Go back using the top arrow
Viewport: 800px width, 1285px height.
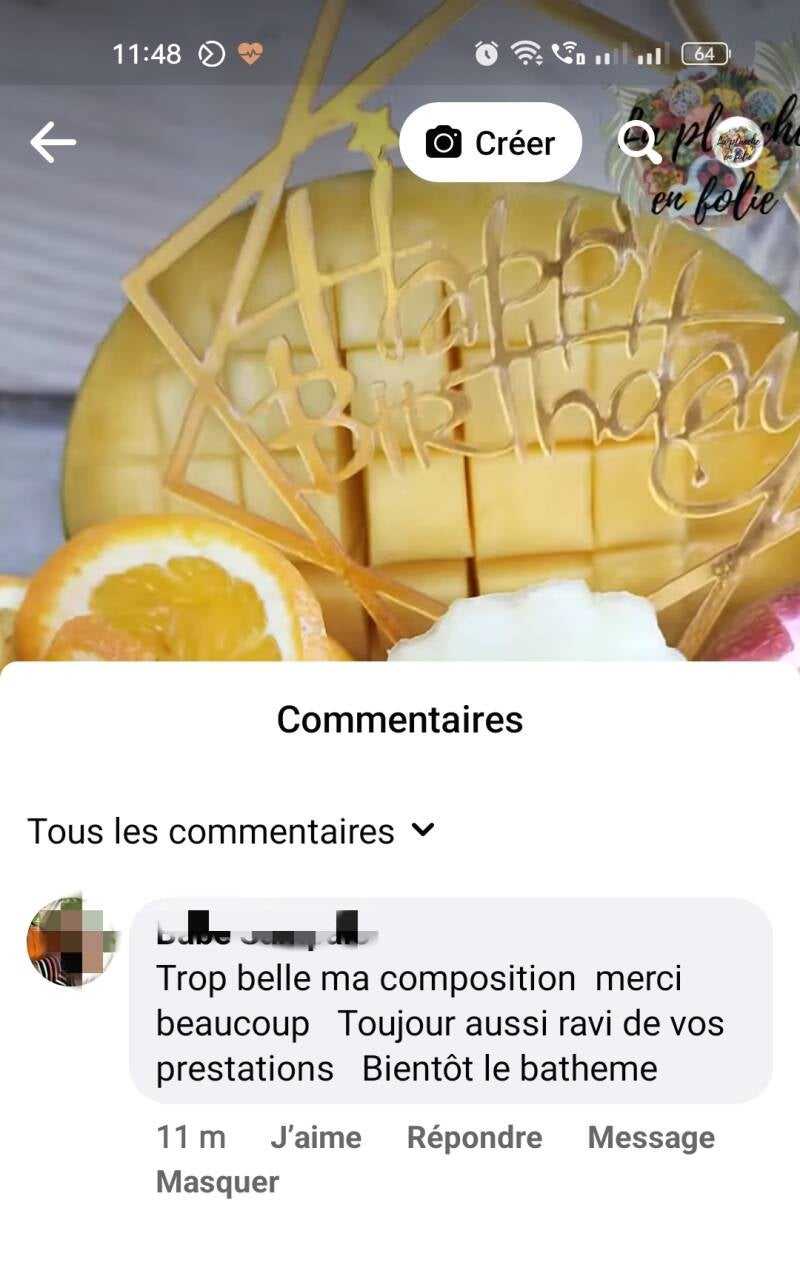pos(53,143)
